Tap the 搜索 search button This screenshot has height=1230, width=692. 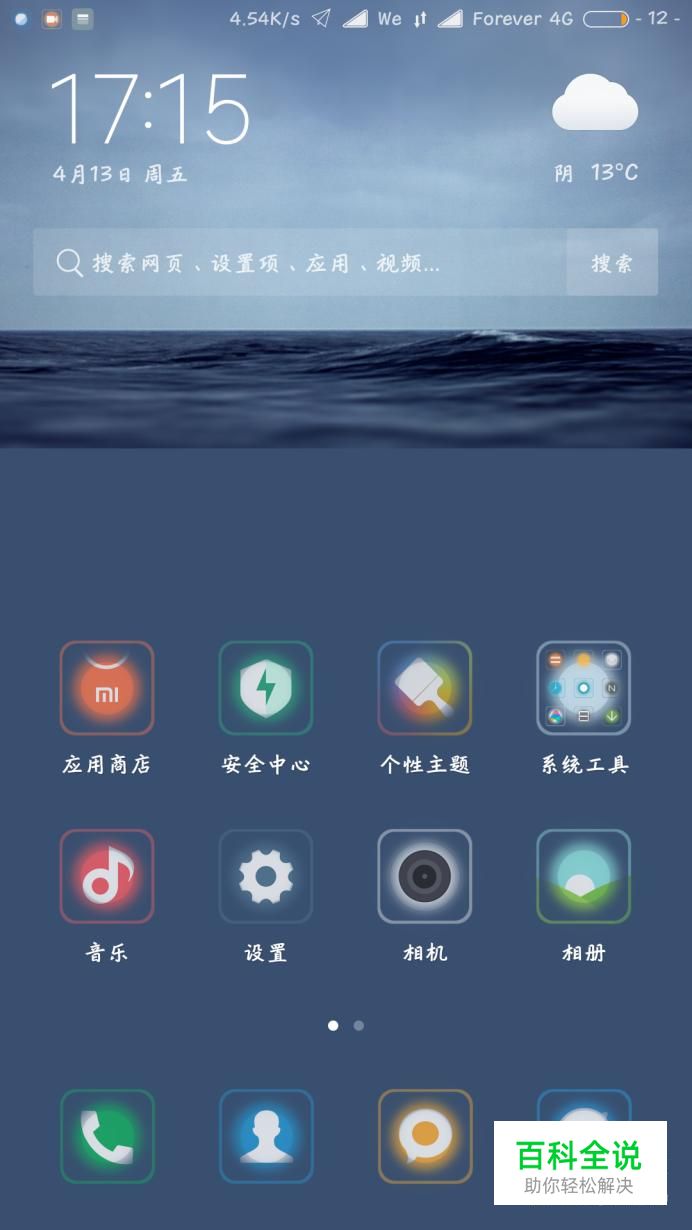coord(612,263)
